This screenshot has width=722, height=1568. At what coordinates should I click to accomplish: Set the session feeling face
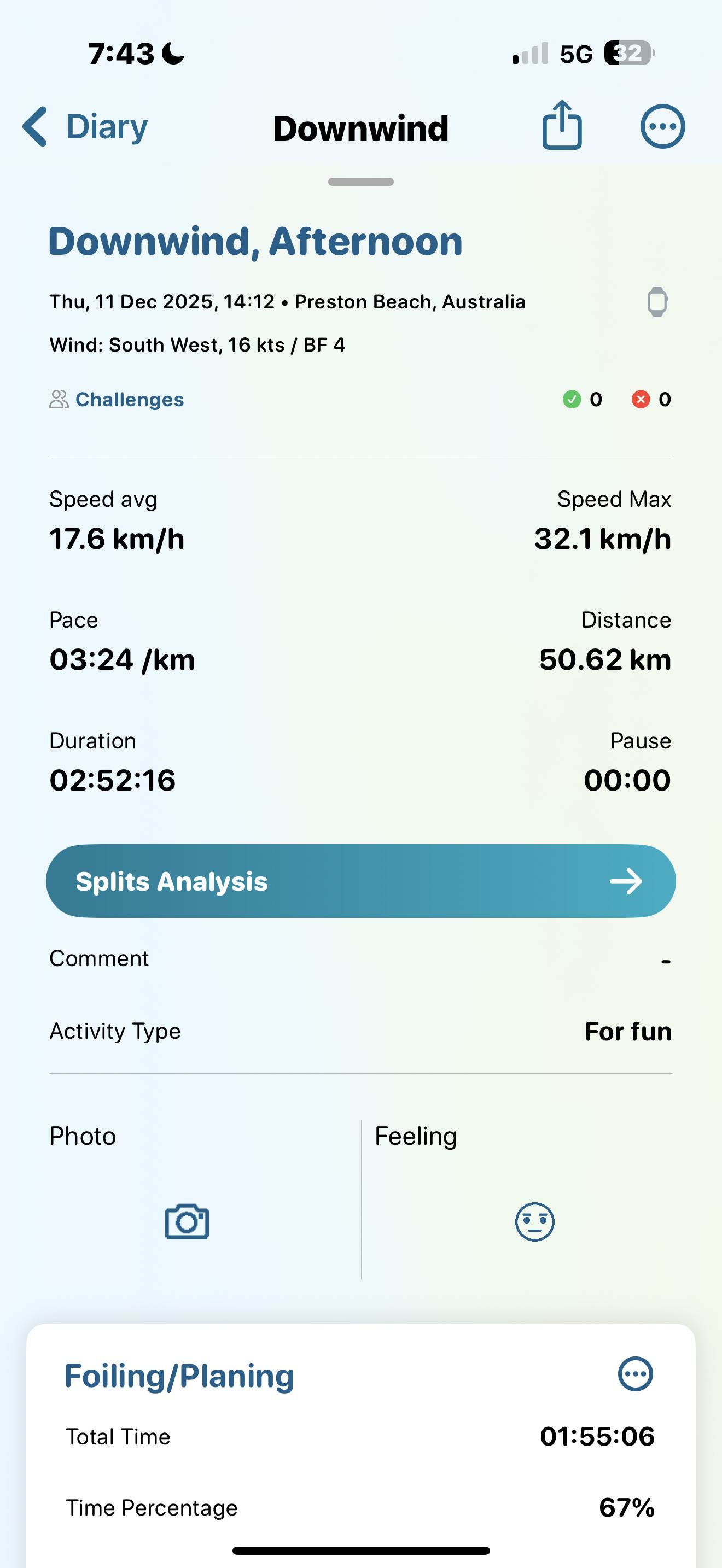(x=534, y=1221)
